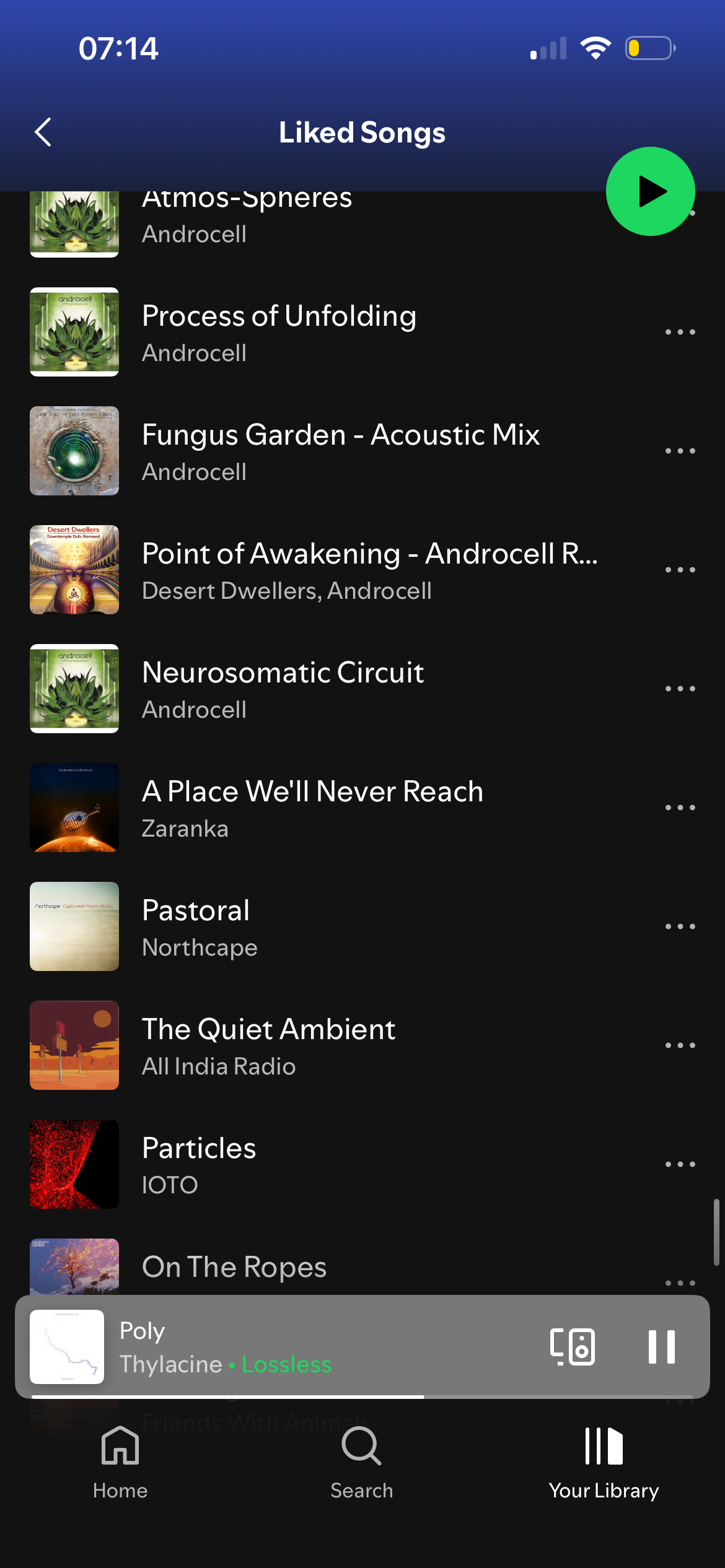Go back from Liked Songs
The image size is (725, 1568).
point(43,133)
